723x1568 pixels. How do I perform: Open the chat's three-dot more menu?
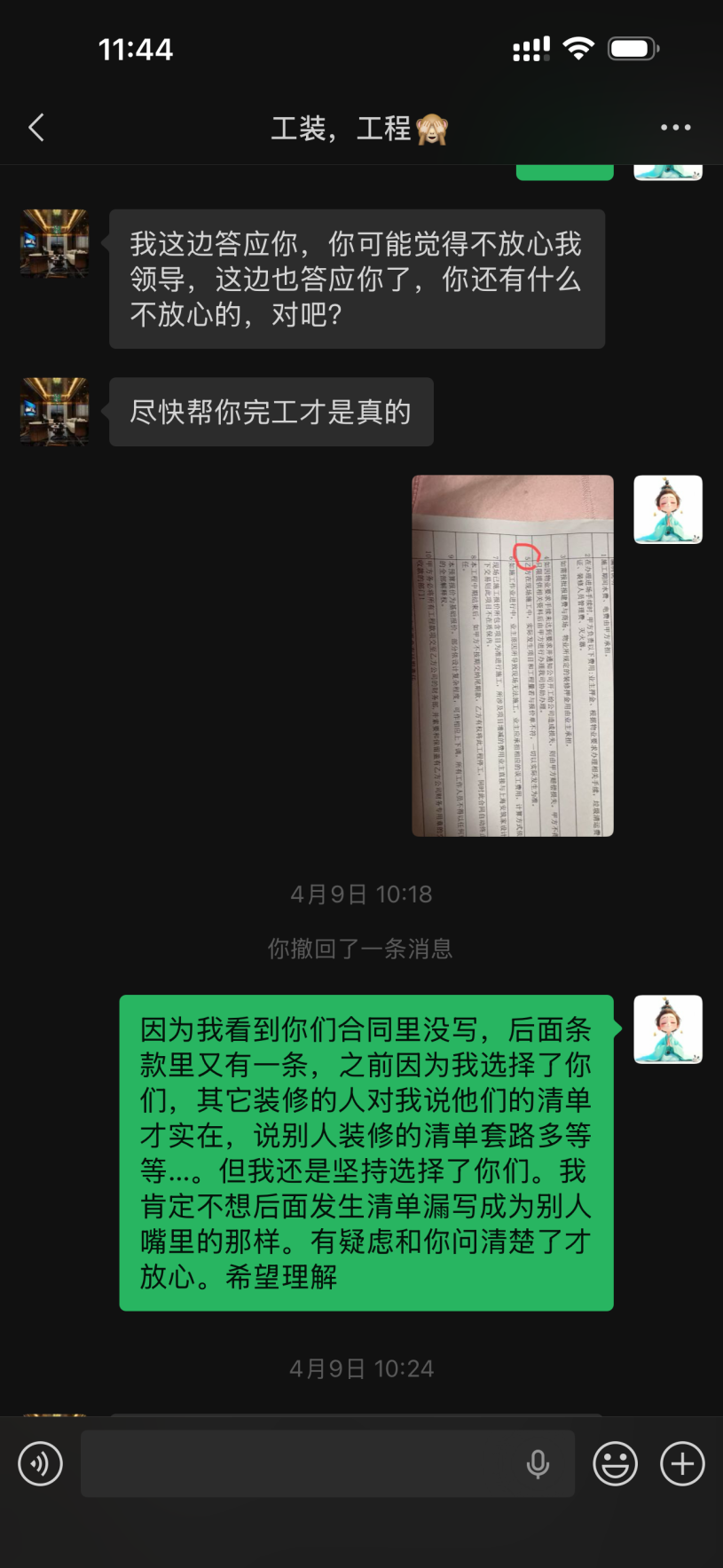pyautogui.click(x=675, y=128)
